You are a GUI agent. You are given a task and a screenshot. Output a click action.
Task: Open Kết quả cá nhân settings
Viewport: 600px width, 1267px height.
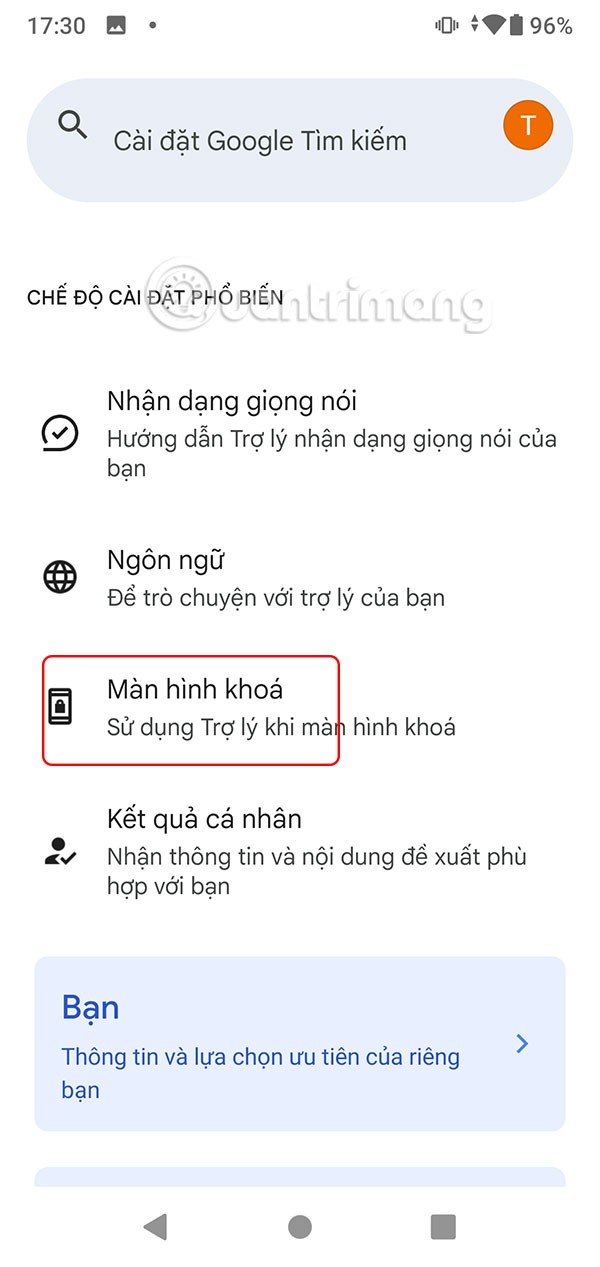(300, 852)
